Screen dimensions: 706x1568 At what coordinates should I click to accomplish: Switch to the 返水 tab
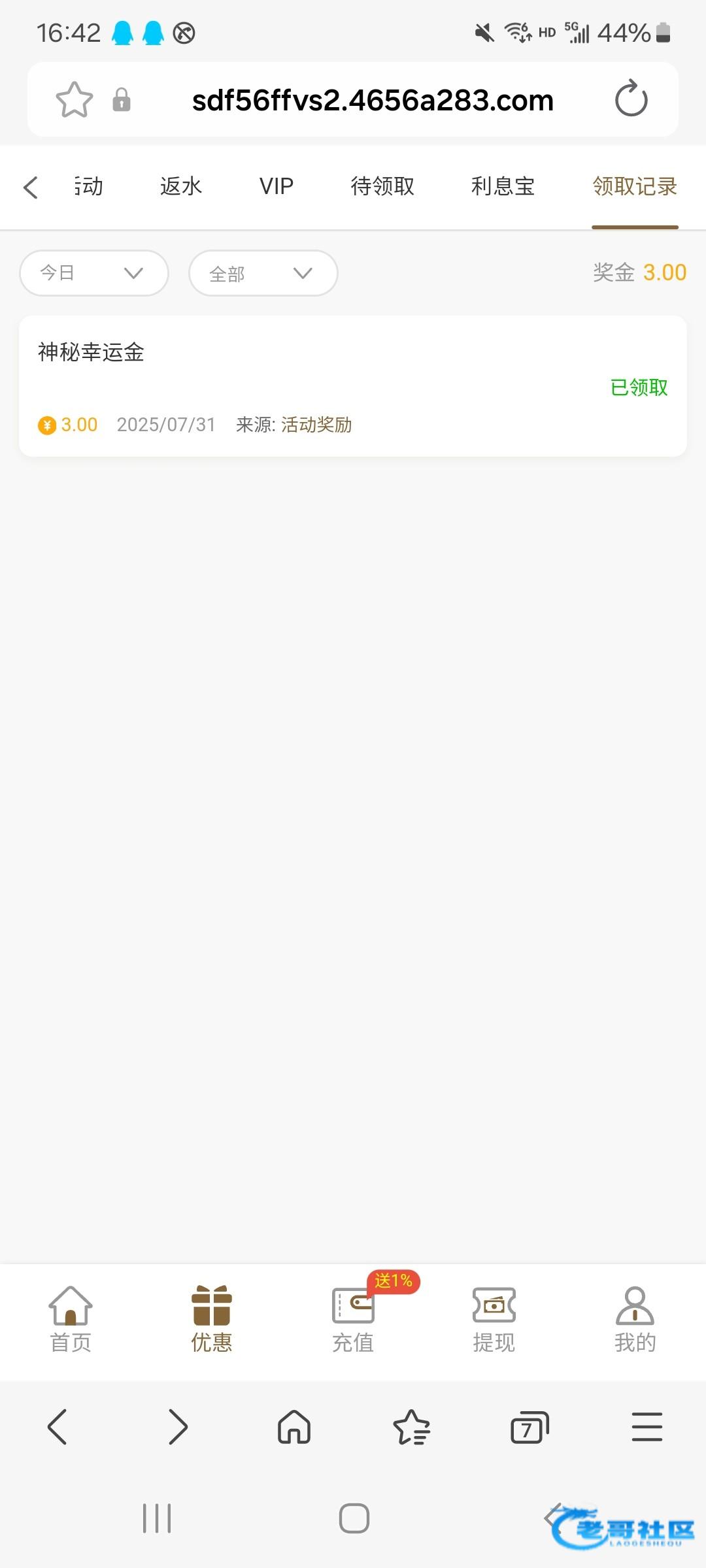(x=181, y=187)
